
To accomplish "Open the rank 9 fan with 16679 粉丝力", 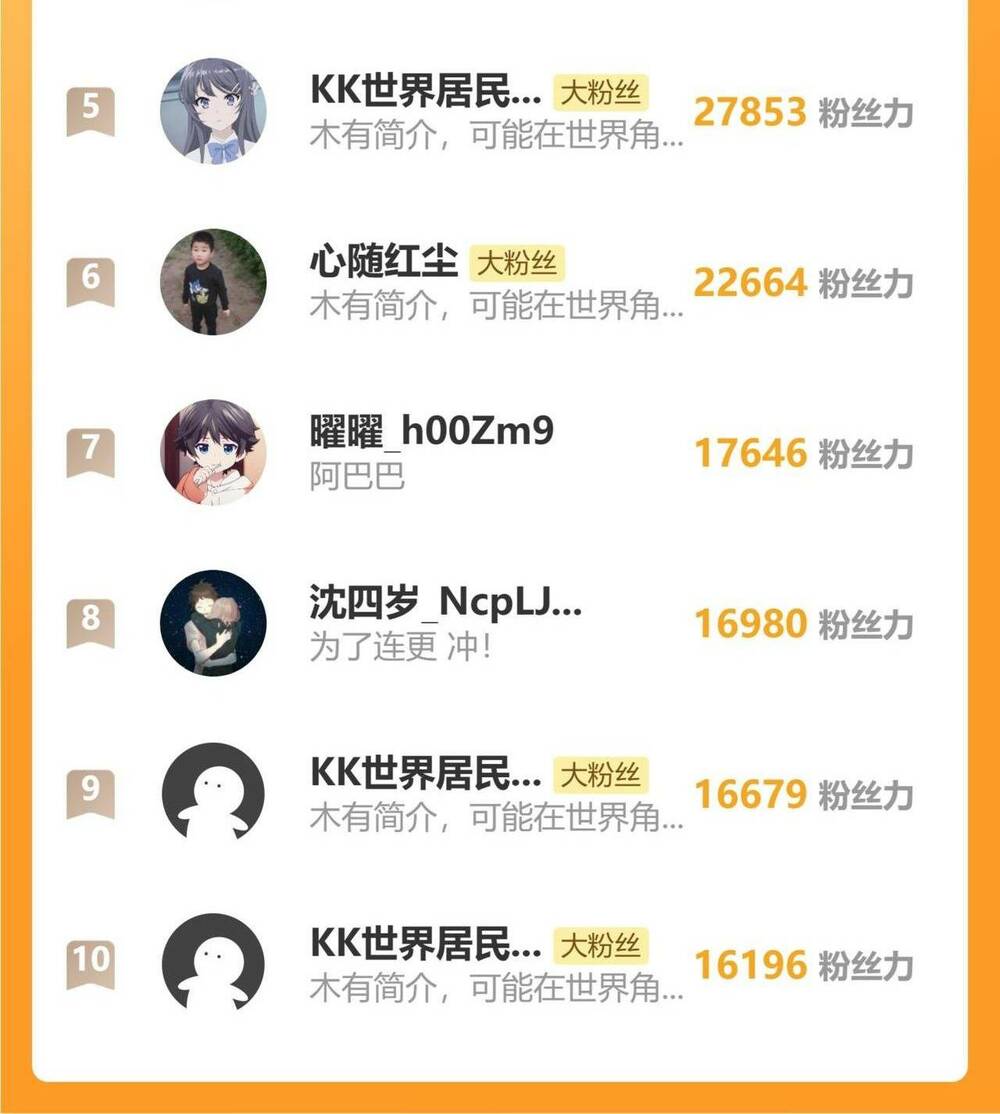I will tap(425, 793).
